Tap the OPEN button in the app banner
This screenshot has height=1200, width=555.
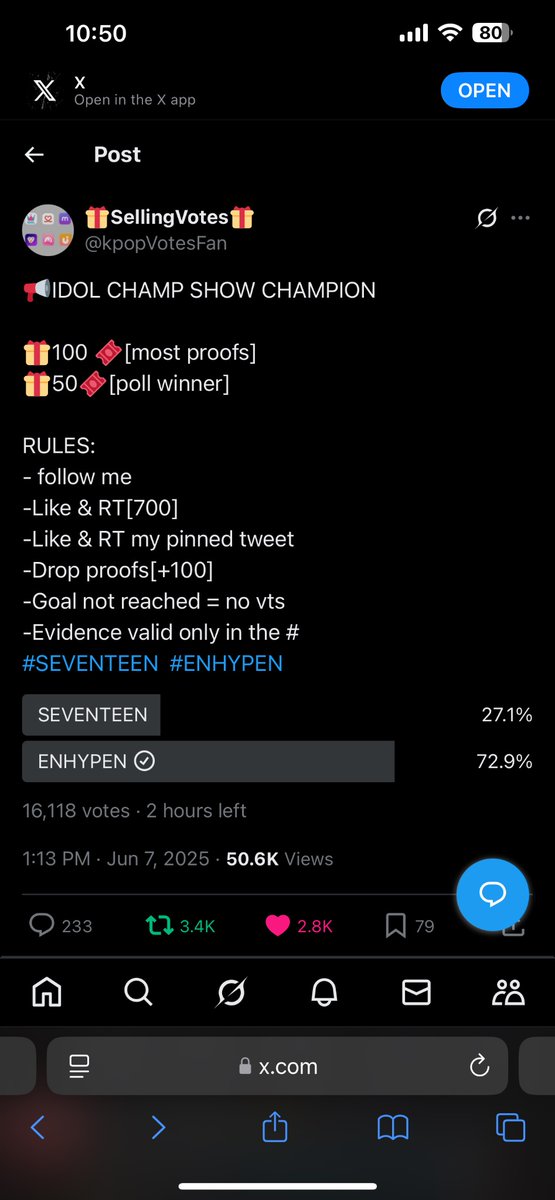484,90
